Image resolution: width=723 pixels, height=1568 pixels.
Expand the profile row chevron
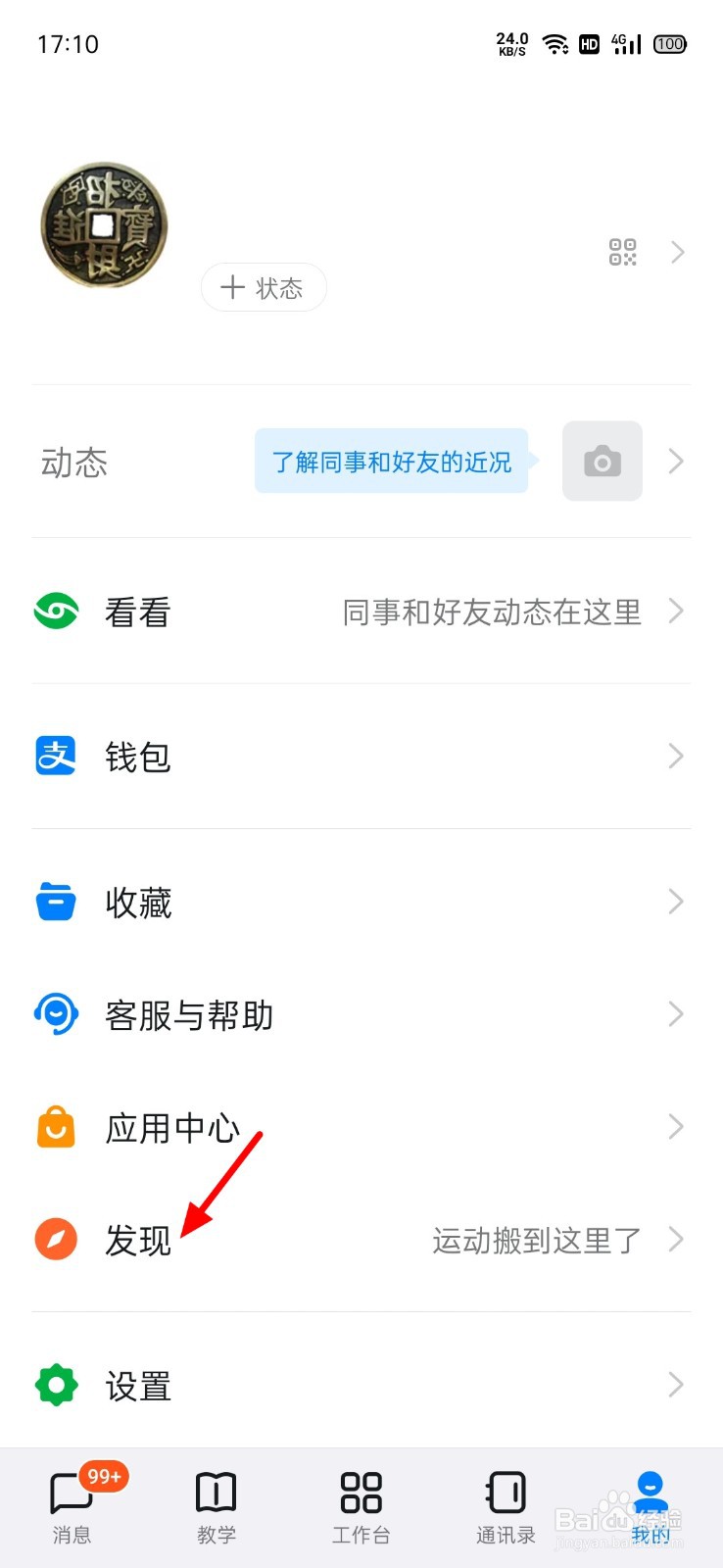[677, 252]
